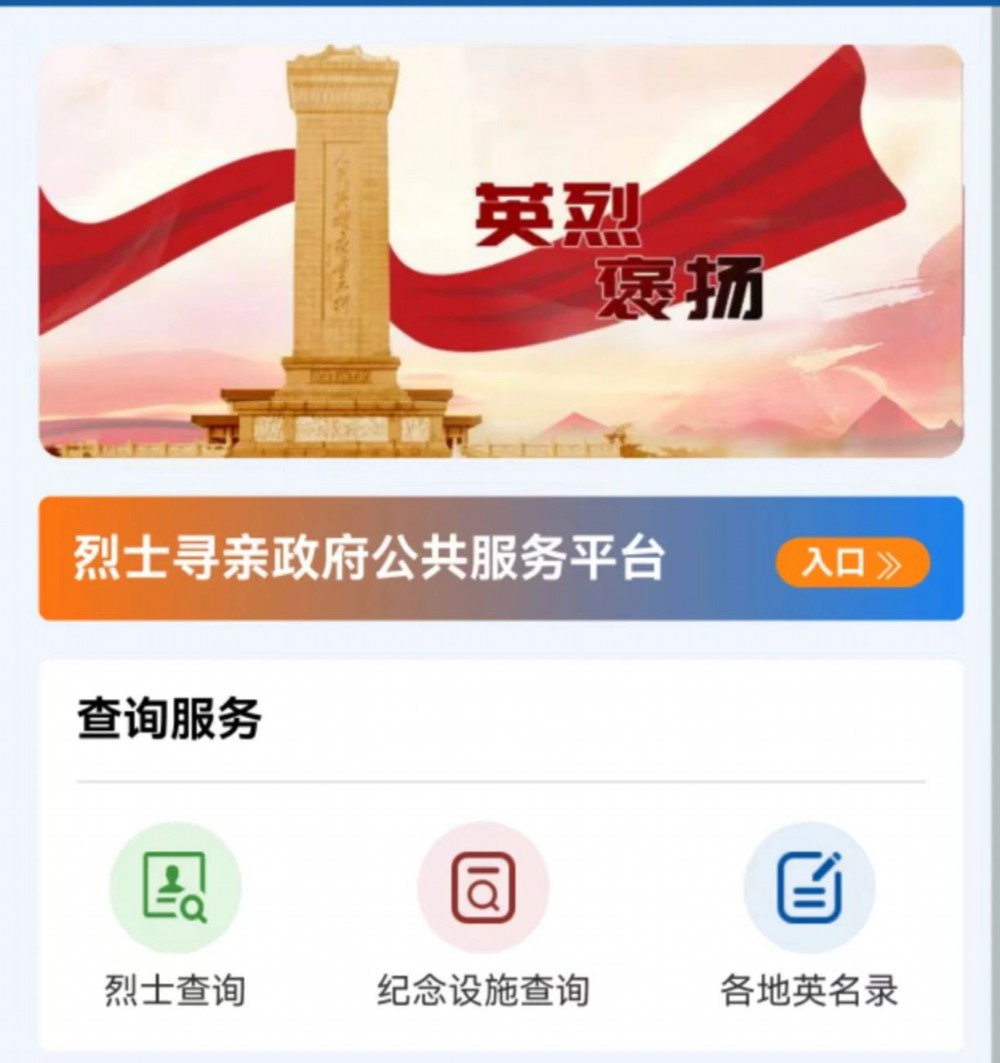
Task: Open 纪念设施查询 service
Action: point(483,888)
